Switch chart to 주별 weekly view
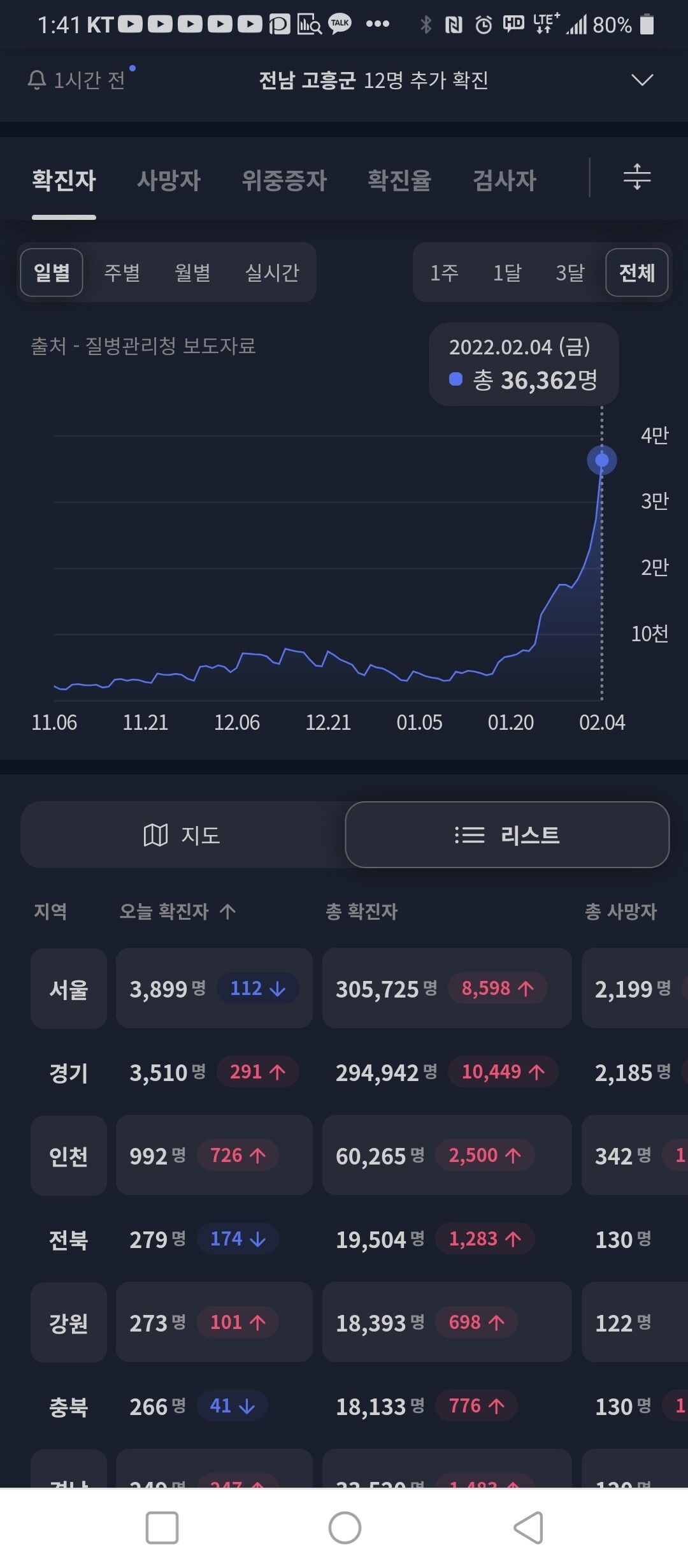688x1568 pixels. coord(123,272)
